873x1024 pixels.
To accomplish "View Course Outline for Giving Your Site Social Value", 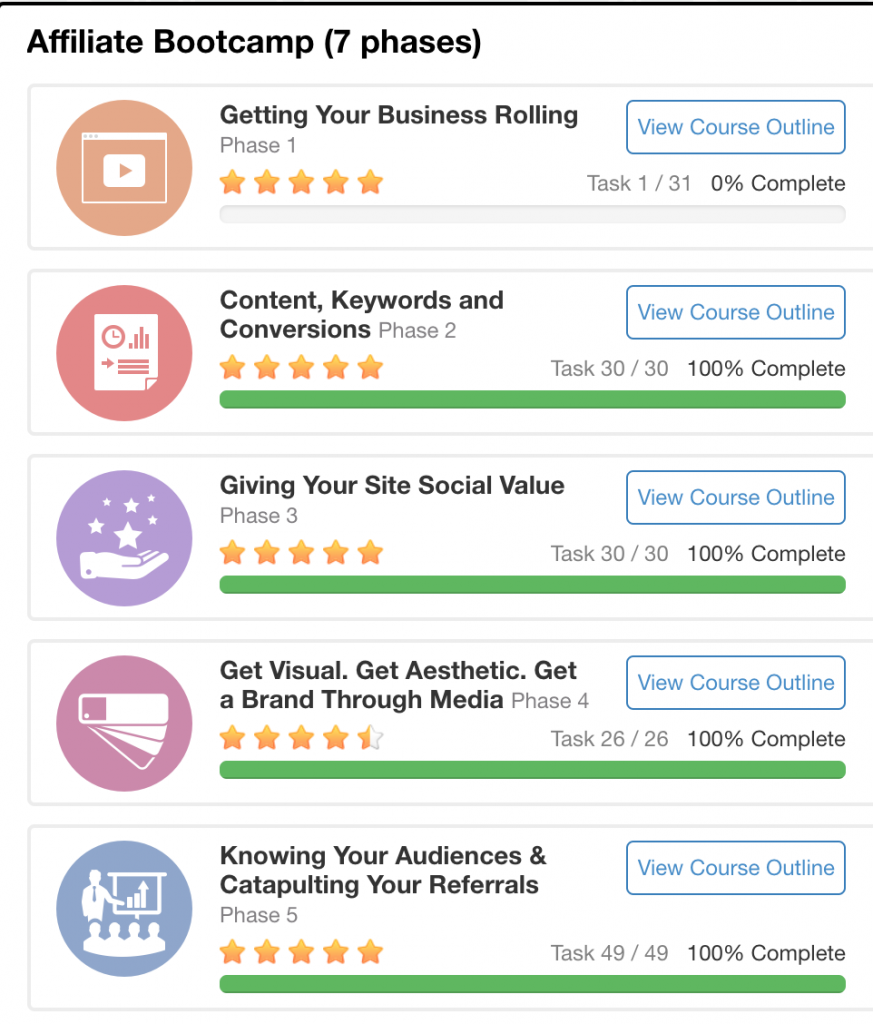I will pyautogui.click(x=735, y=497).
